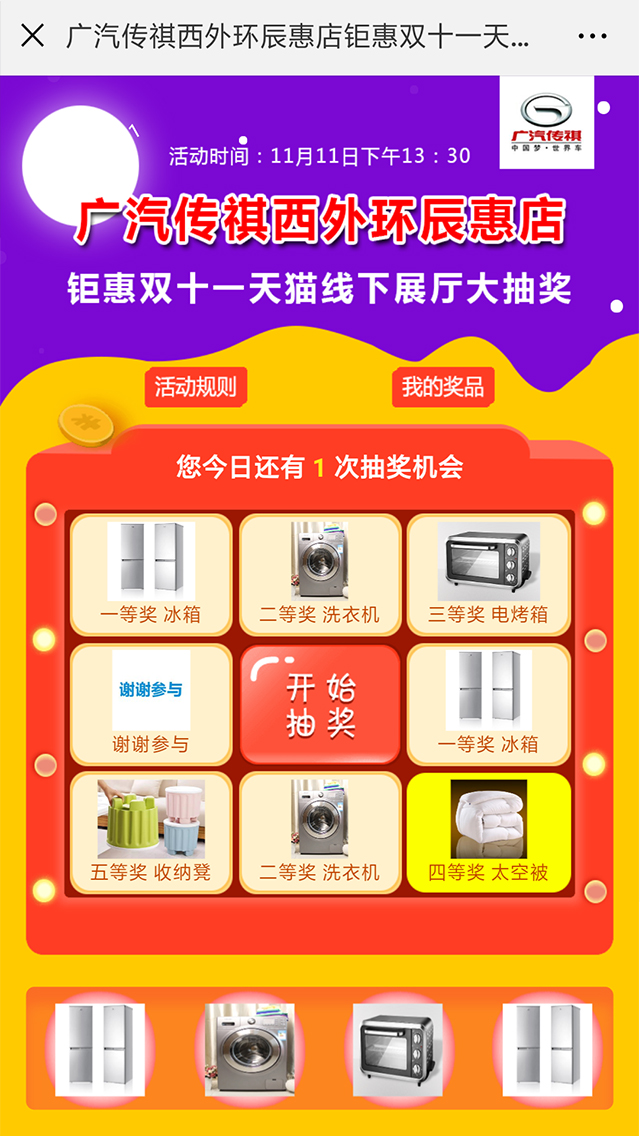This screenshot has height=1136, width=640.
Task: Open the three-dot overflow menu
Action: click(592, 37)
